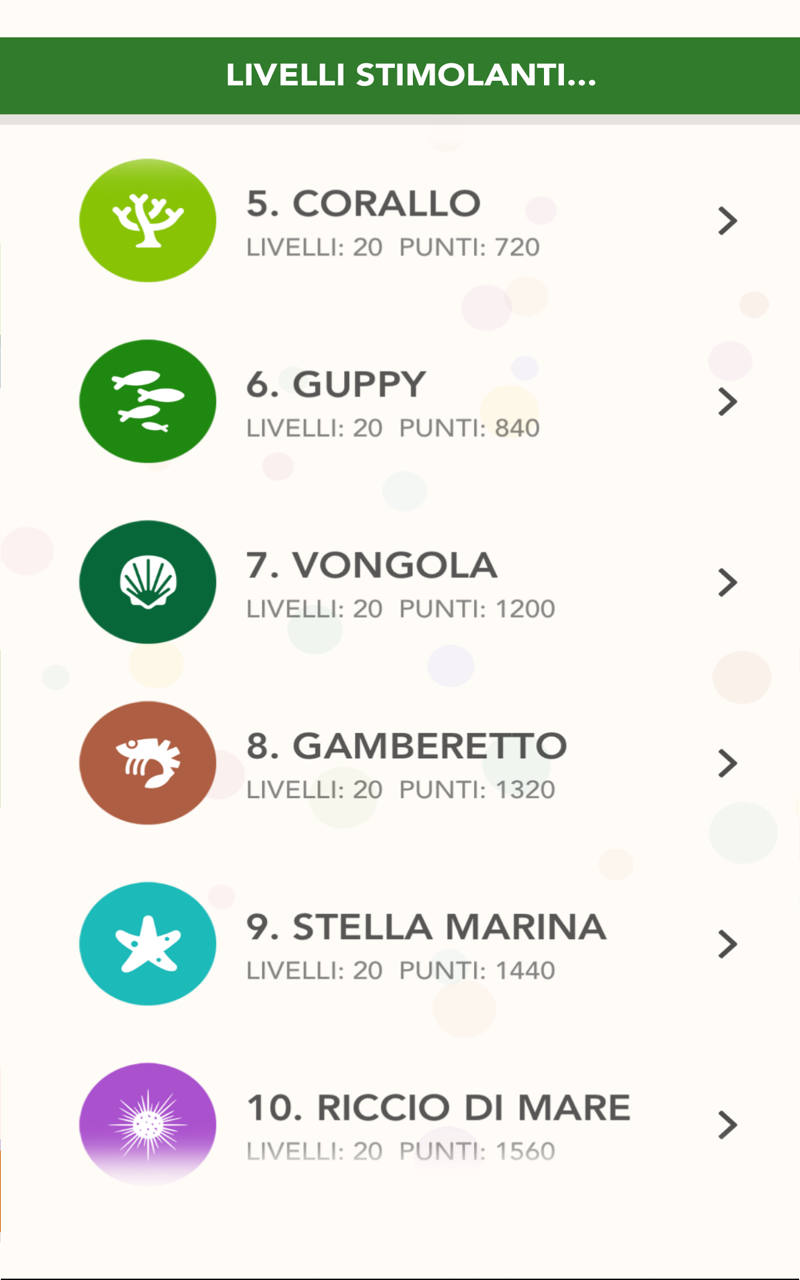Screen dimensions: 800x1280
Task: Choose the 8. Gamberetto level pack
Action: pyautogui.click(x=400, y=764)
